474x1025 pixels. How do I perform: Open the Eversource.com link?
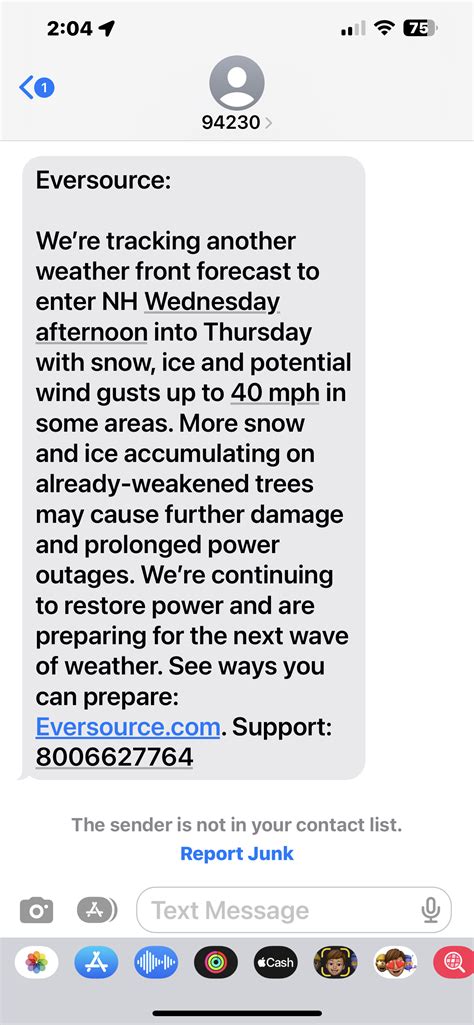coord(128,727)
